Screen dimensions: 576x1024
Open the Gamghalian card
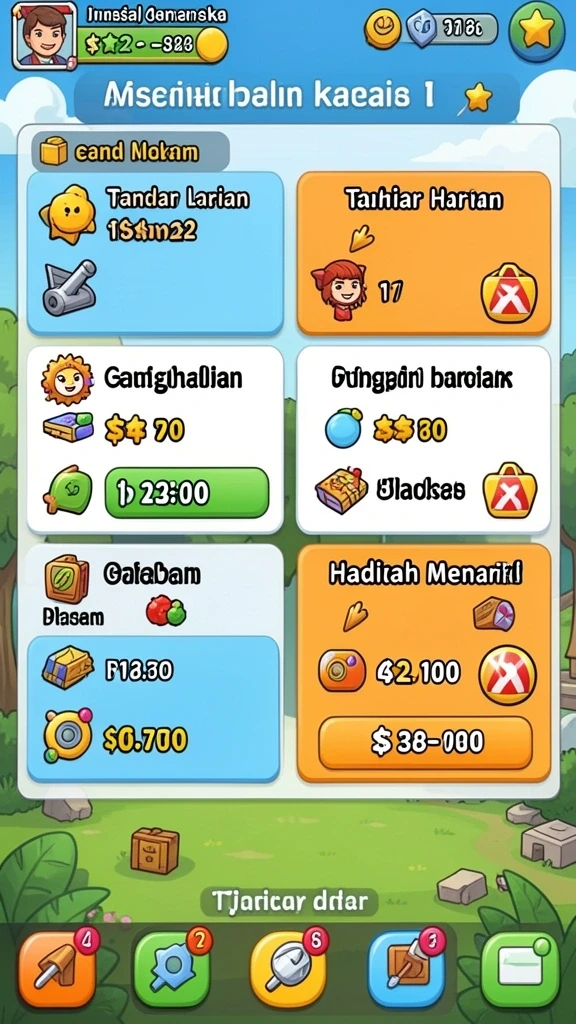click(155, 440)
